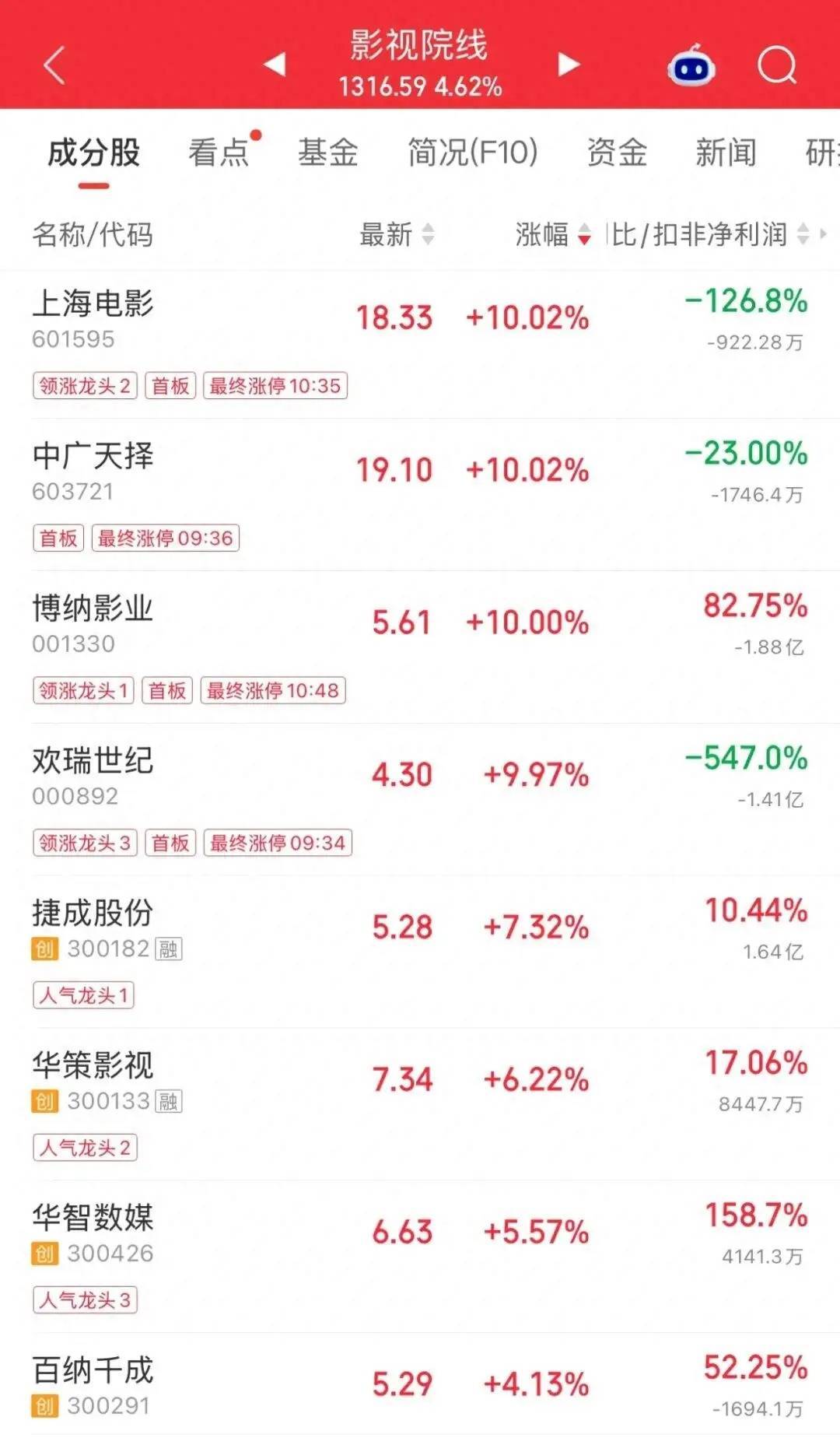Switch to the 基金 tab
Image resolution: width=840 pixels, height=1445 pixels.
point(327,153)
